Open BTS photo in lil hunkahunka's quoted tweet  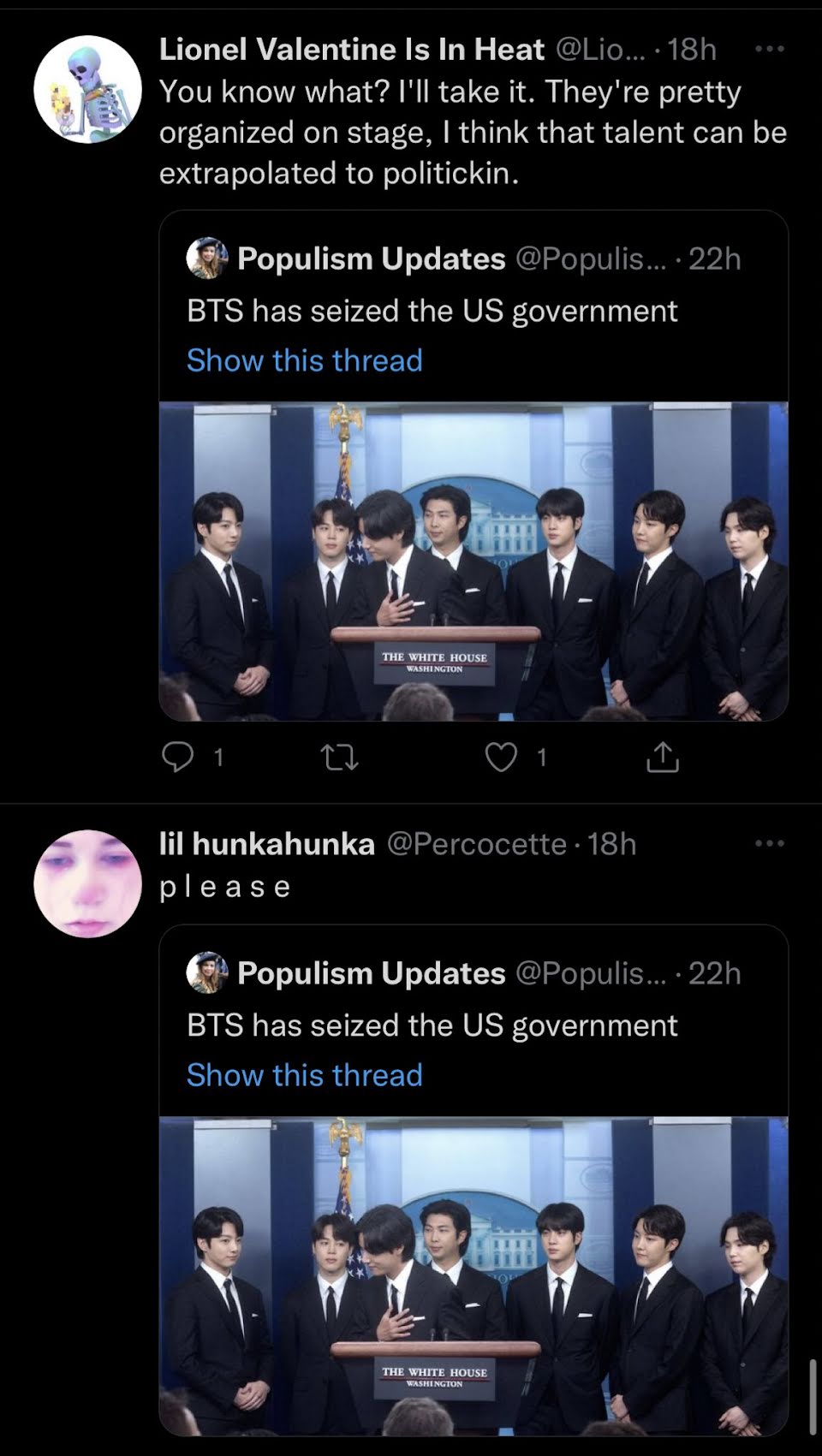pyautogui.click(x=474, y=1275)
